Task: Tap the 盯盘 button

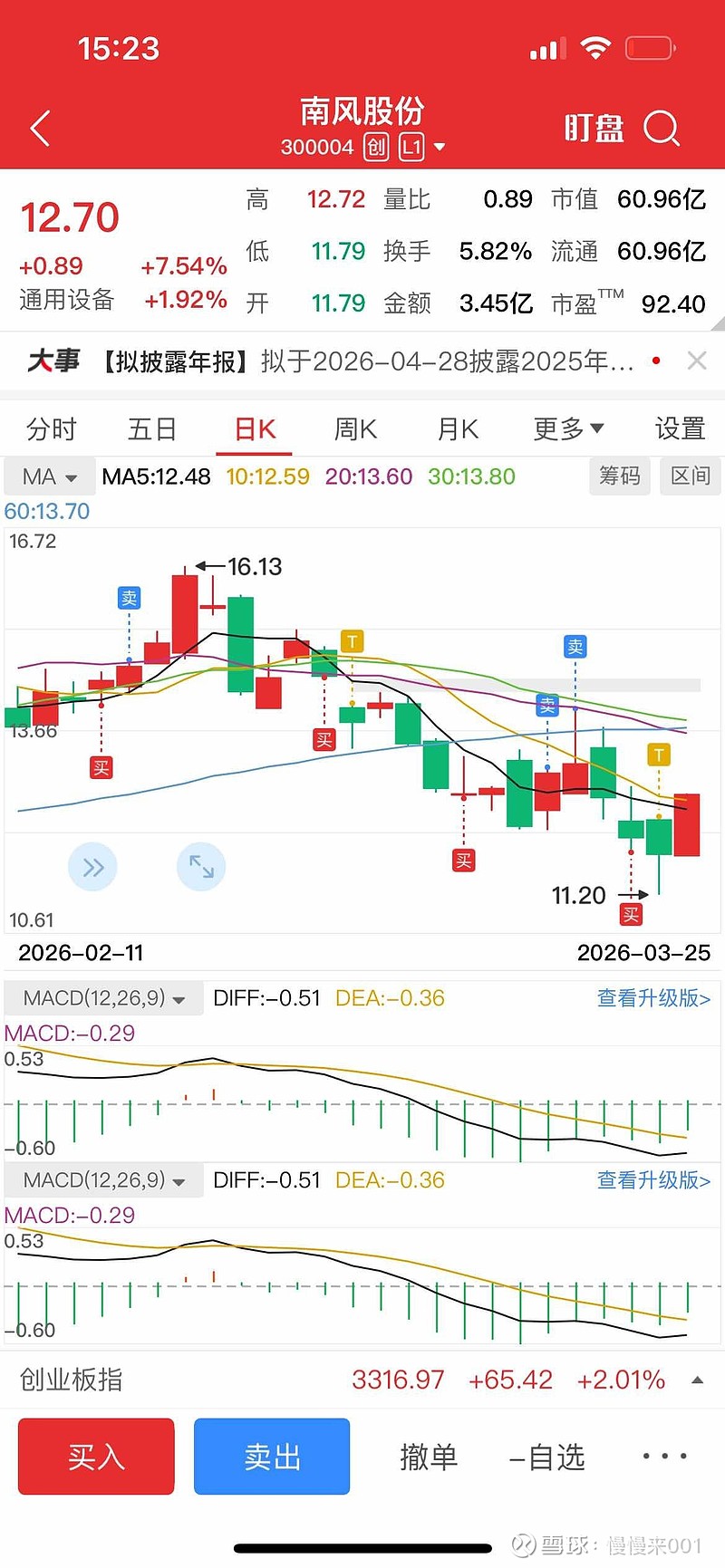Action: (594, 129)
